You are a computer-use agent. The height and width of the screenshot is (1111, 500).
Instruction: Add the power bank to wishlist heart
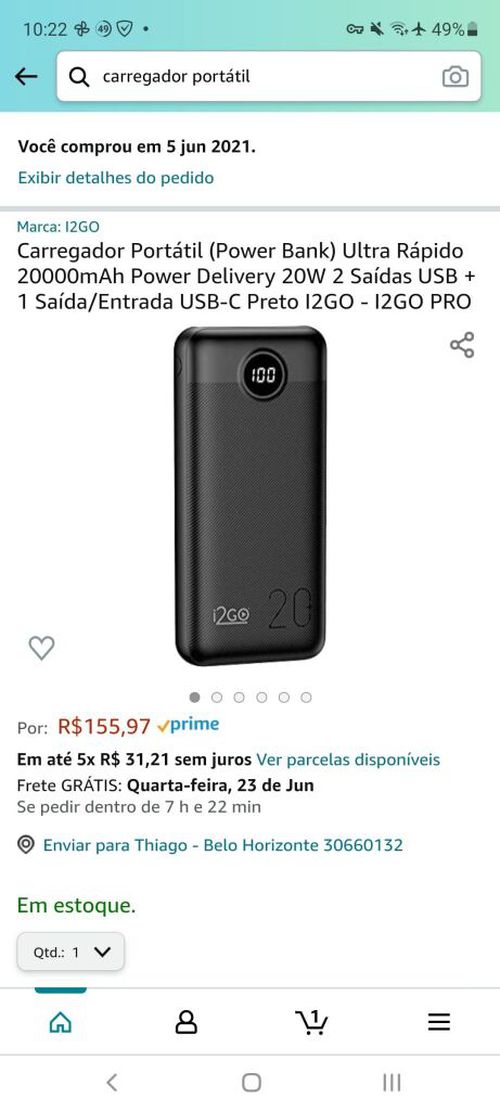[41, 648]
